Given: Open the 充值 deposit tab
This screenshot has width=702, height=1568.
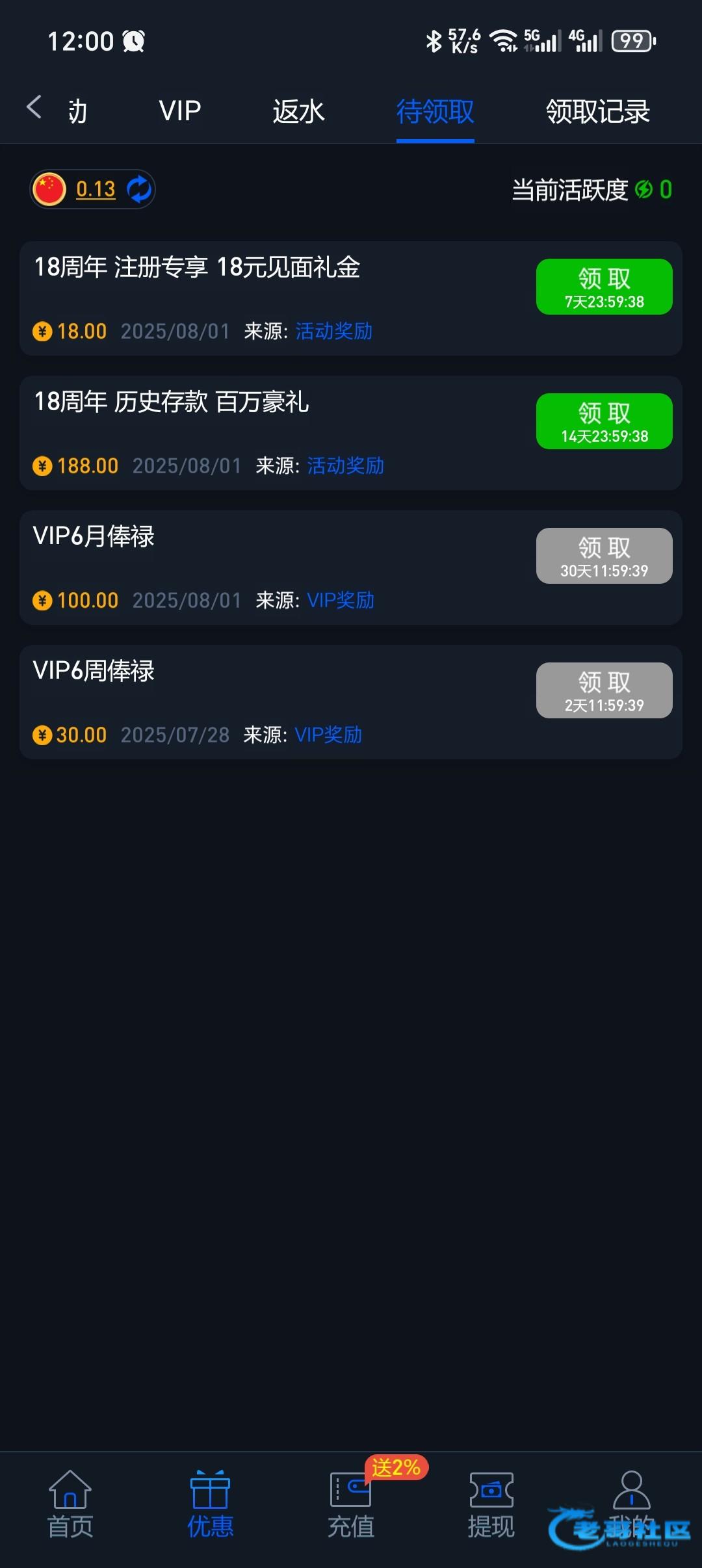Looking at the screenshot, I should pos(350,1504).
